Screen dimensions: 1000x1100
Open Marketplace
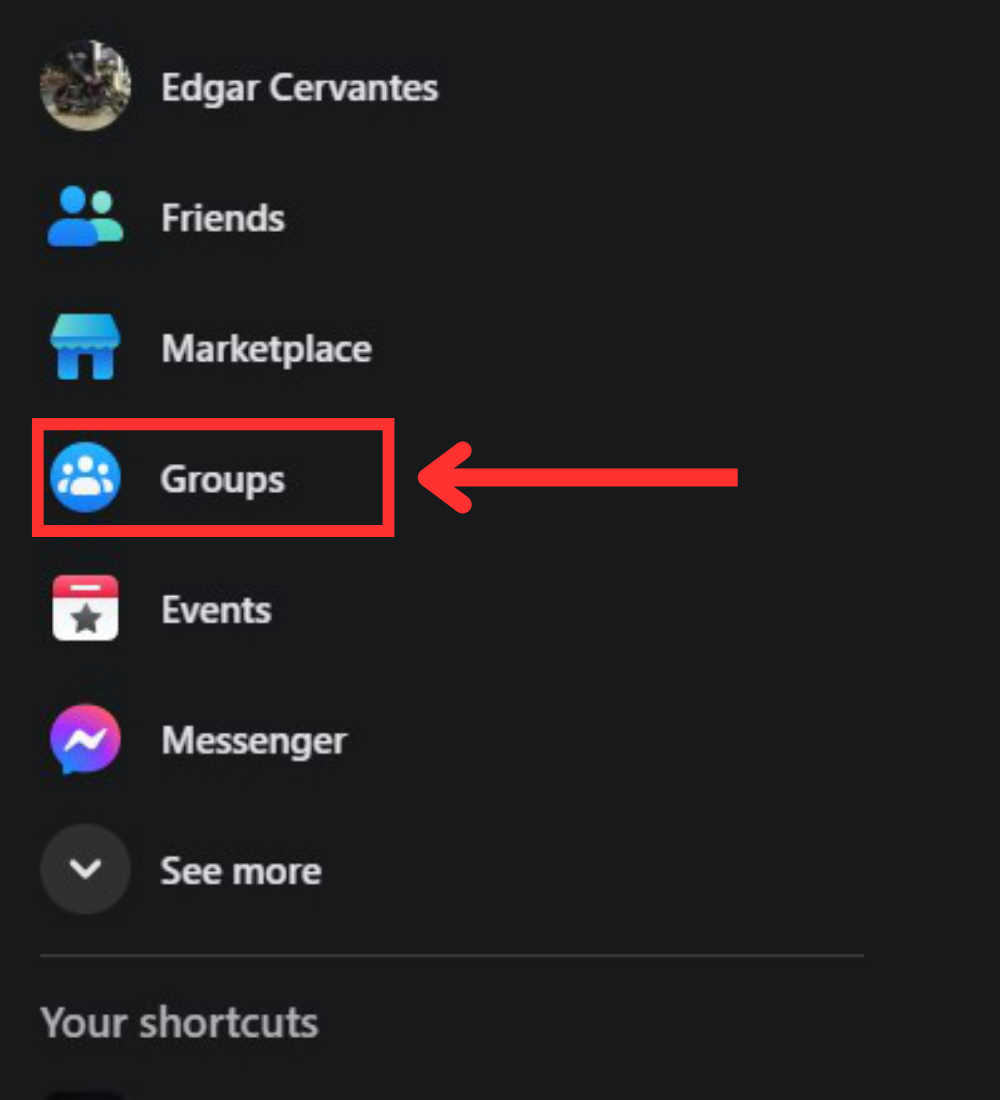point(265,349)
